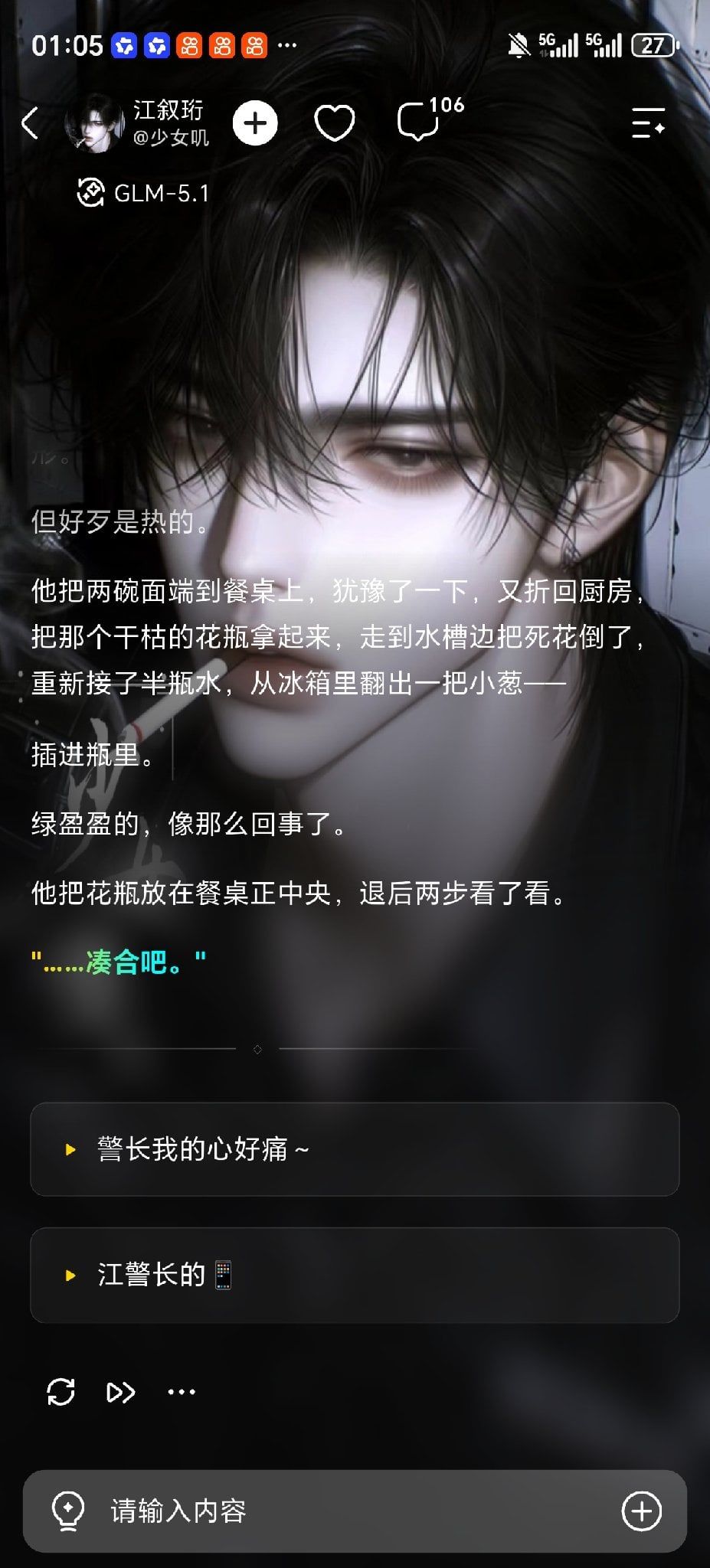Image resolution: width=710 pixels, height=1568 pixels.
Task: Open the plus attachment button in input bar
Action: pos(642,1511)
